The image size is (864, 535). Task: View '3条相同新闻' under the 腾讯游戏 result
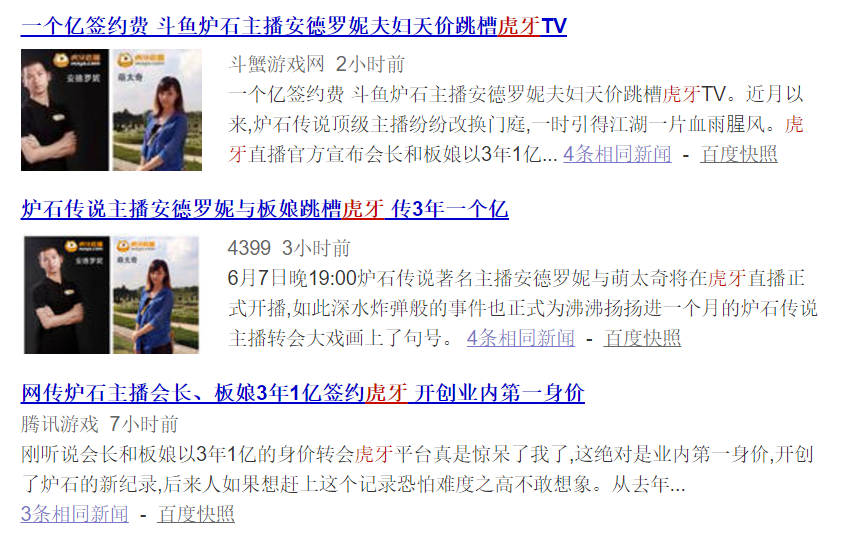pyautogui.click(x=75, y=514)
